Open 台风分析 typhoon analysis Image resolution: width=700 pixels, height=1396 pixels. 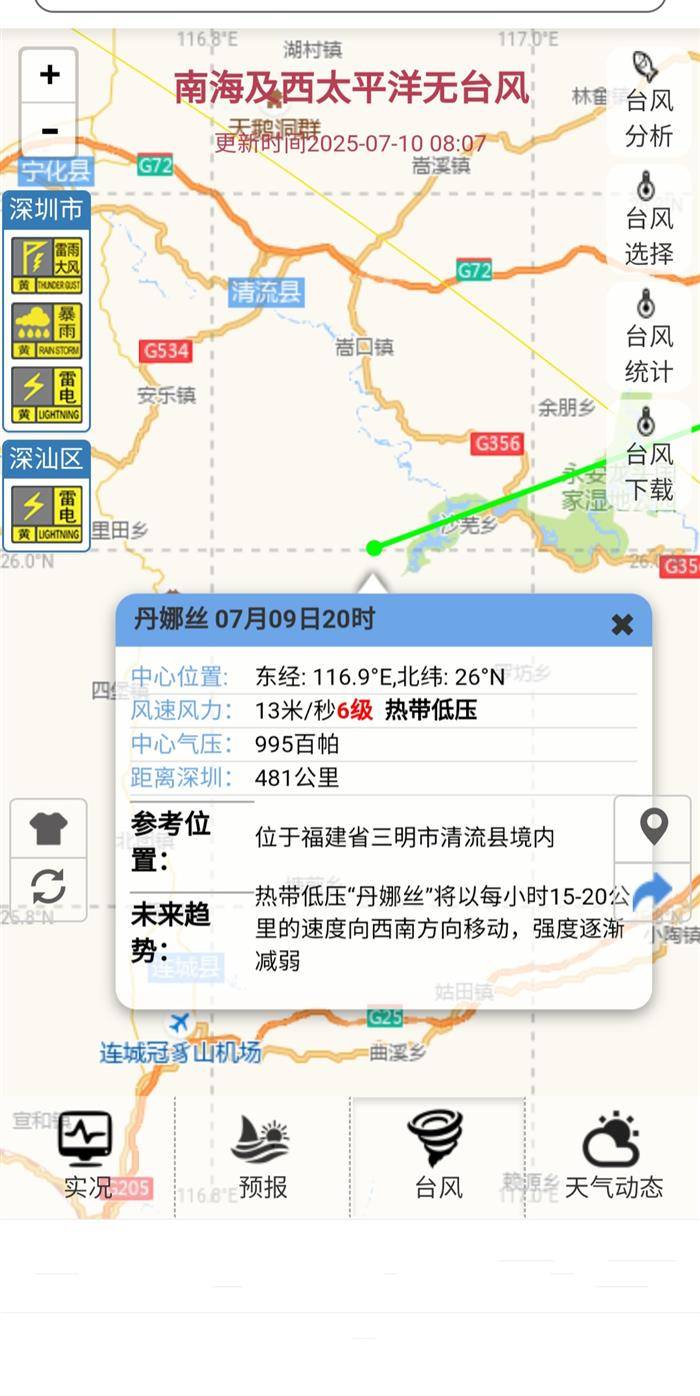click(649, 101)
